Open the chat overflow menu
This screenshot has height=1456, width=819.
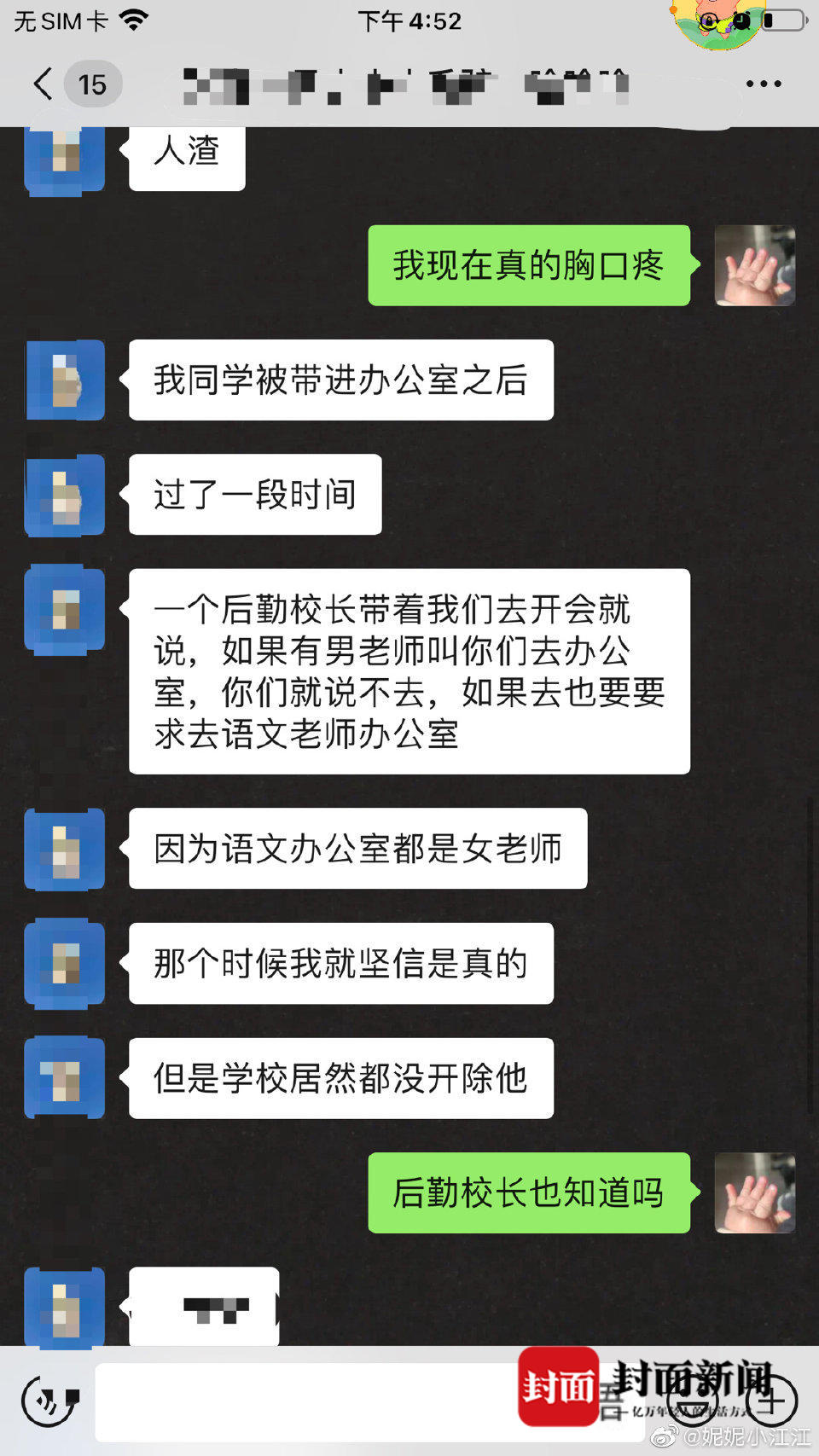coord(763,84)
